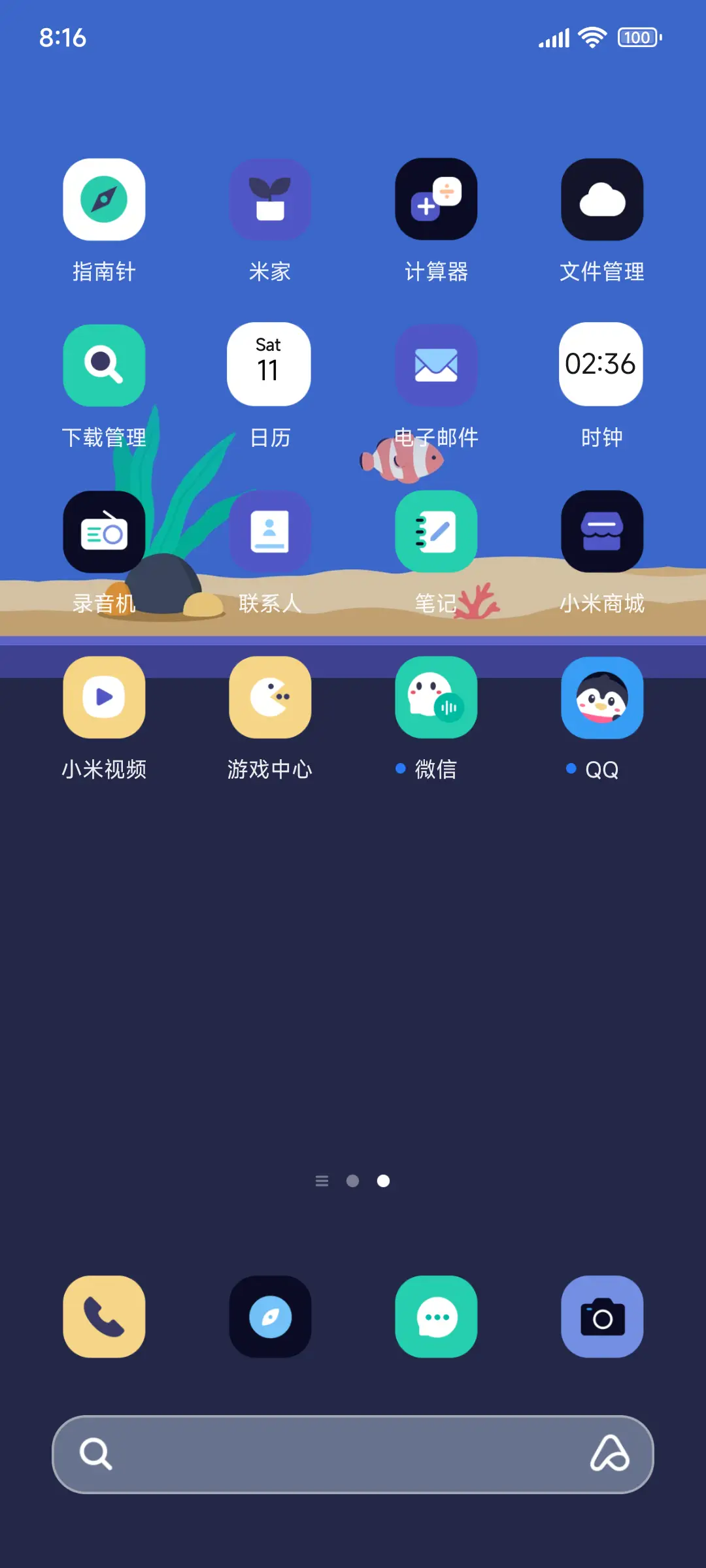Open QQ penguin app
The image size is (706, 1568).
(602, 696)
